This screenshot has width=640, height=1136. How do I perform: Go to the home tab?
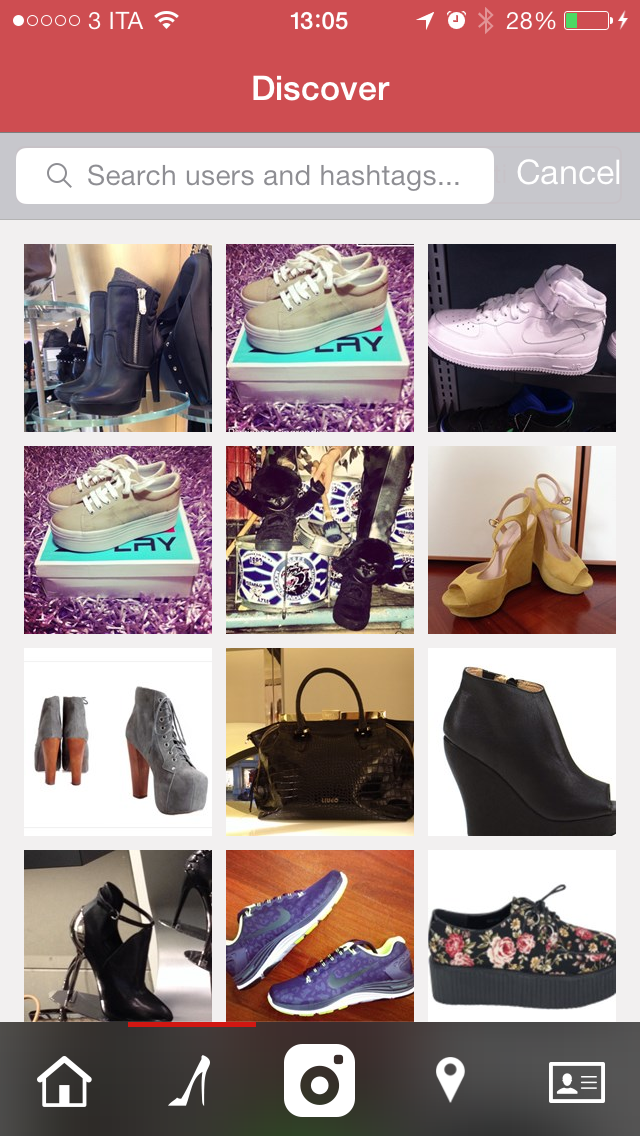click(x=64, y=1082)
